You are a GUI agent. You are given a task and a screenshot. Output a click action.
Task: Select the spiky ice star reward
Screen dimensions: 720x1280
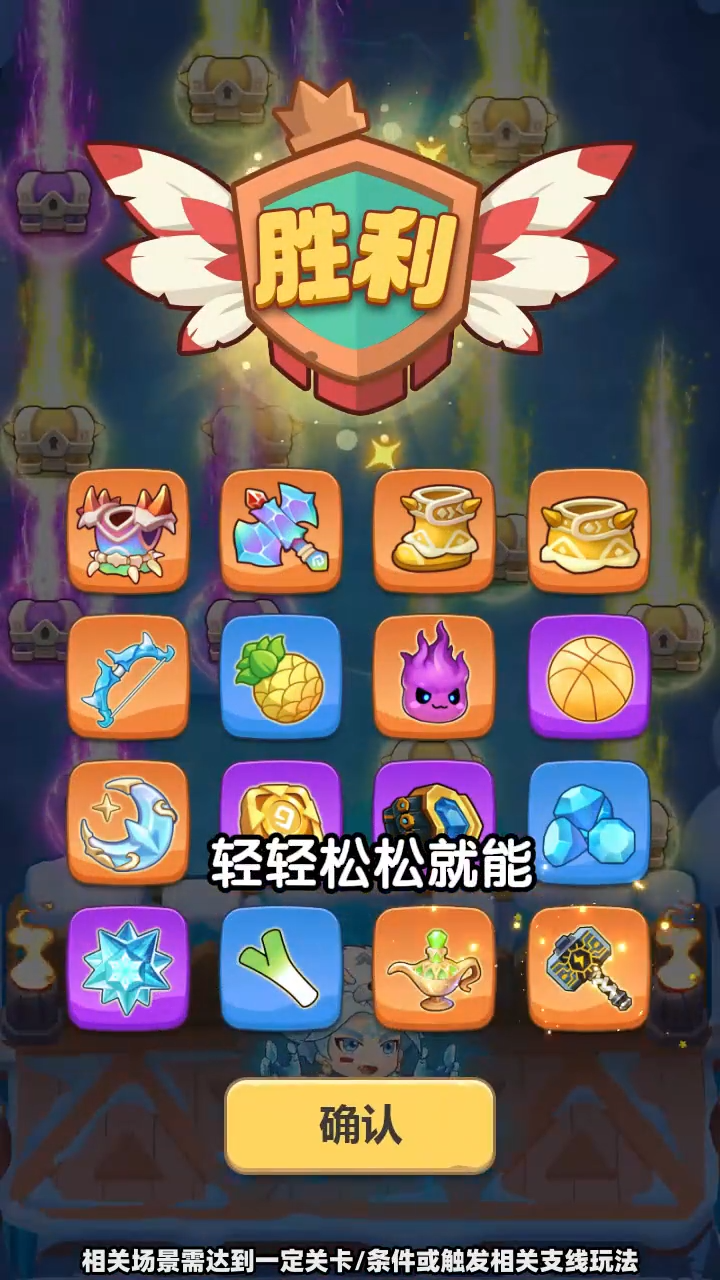point(128,967)
